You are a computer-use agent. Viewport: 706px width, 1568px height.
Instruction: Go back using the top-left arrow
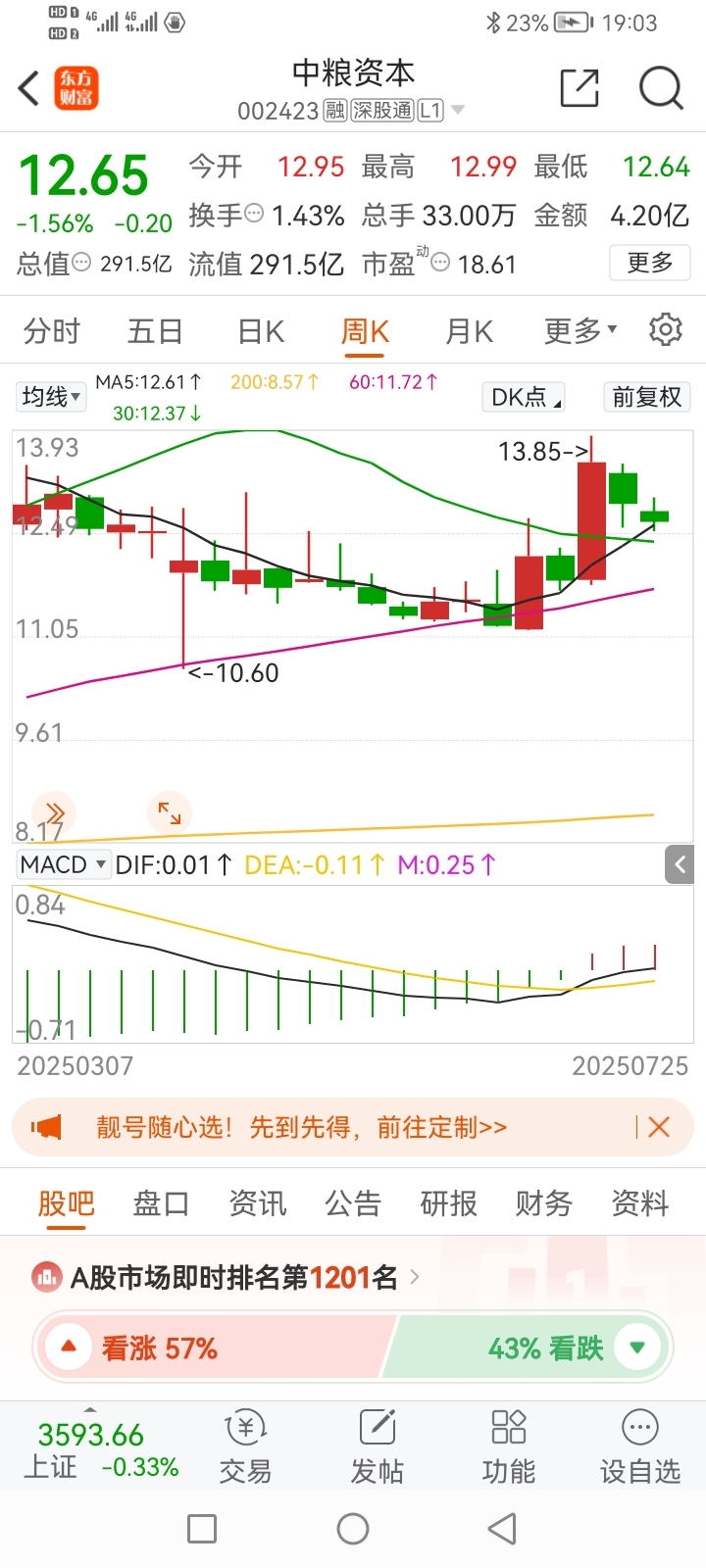[29, 88]
